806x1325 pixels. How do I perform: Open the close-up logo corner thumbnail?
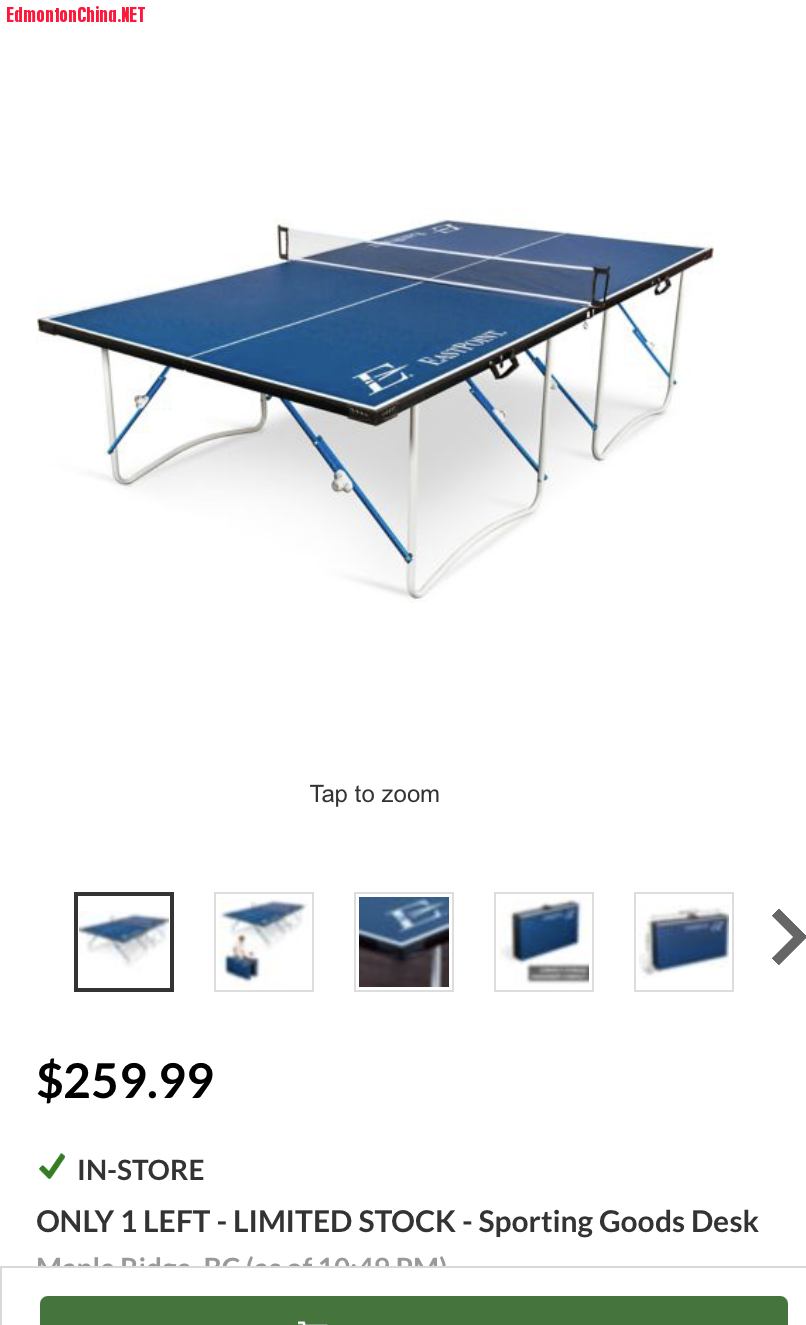404,942
